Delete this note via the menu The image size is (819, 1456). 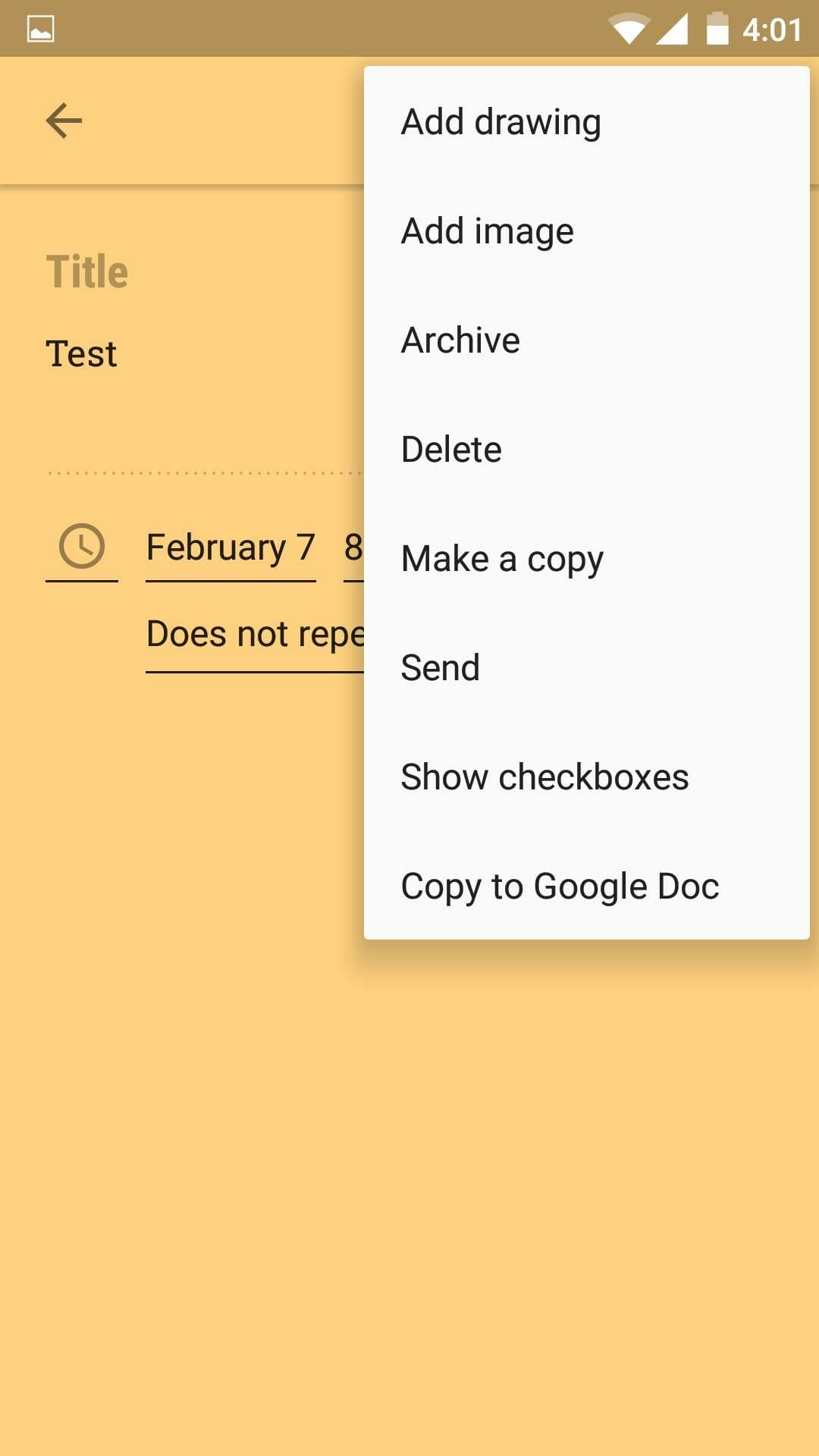[451, 448]
